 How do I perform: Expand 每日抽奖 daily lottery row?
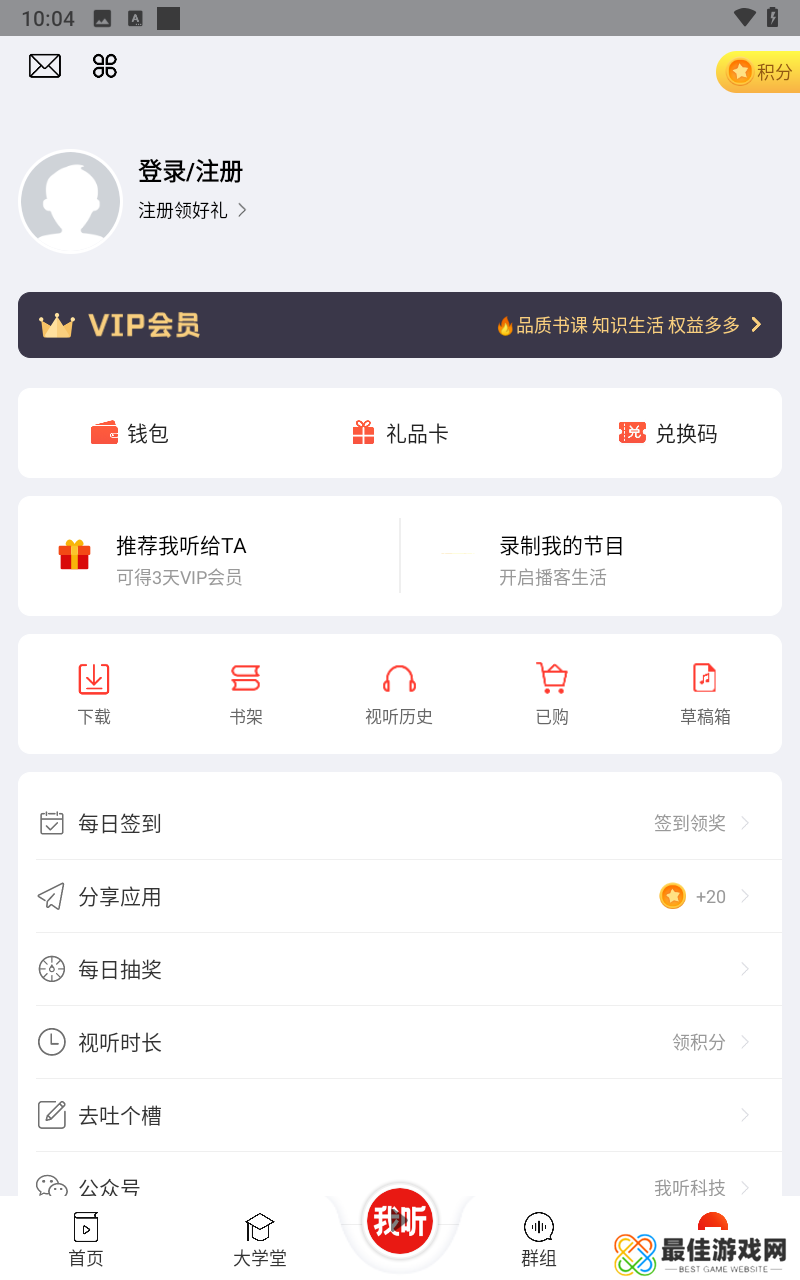pyautogui.click(x=744, y=969)
